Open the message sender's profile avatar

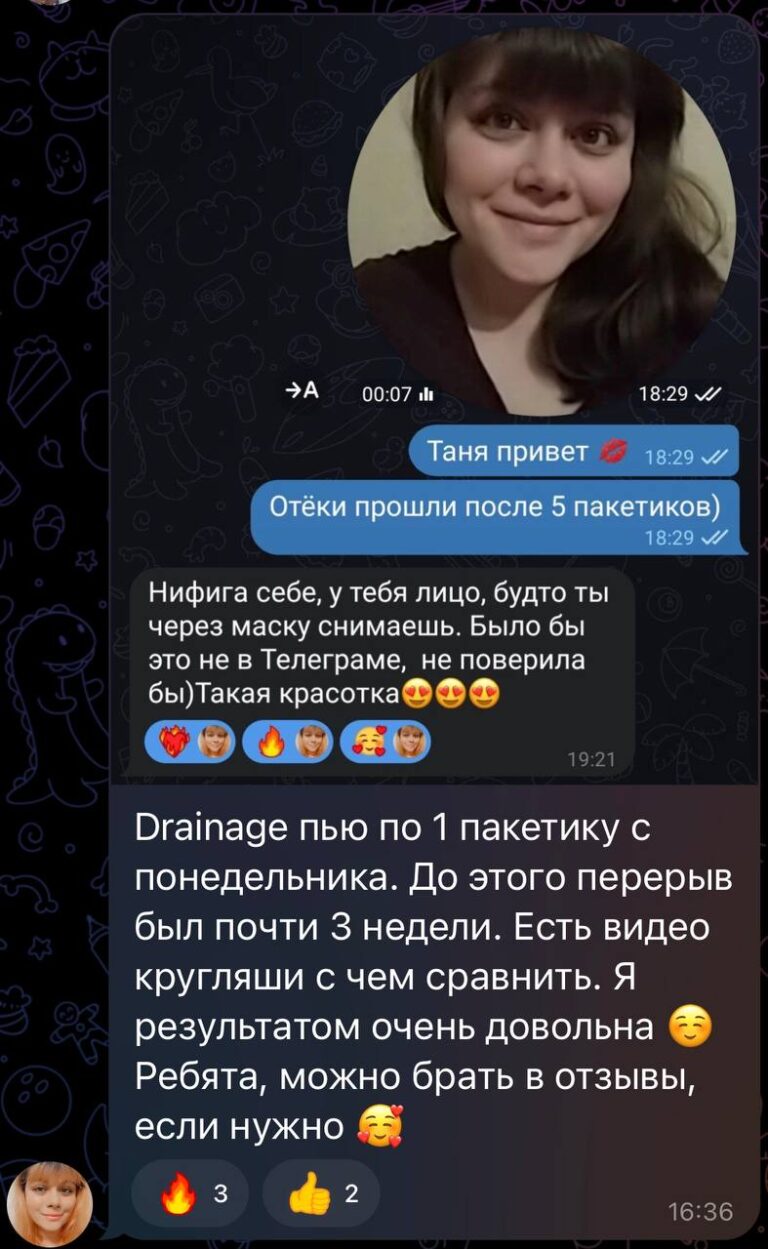(x=49, y=1203)
